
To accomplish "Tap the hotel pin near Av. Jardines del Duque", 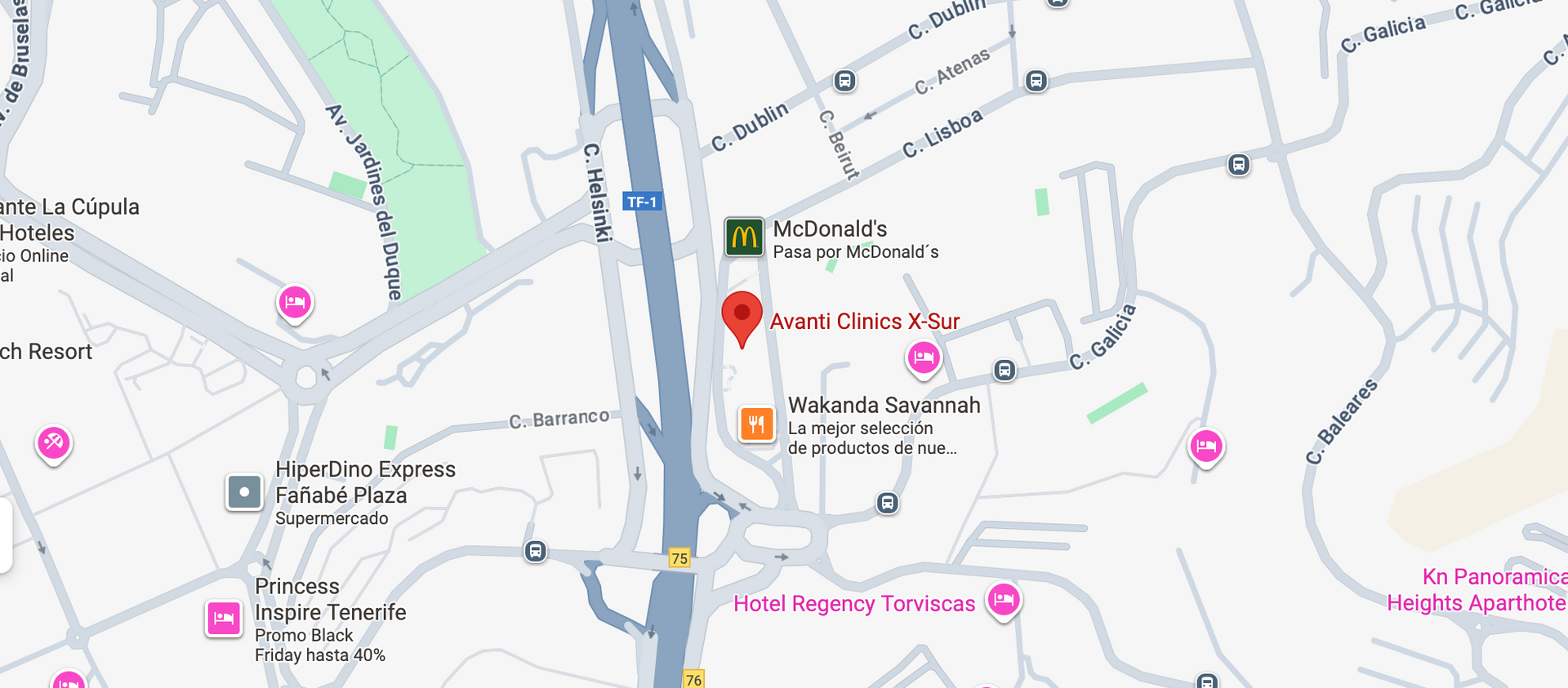I will 295,303.
